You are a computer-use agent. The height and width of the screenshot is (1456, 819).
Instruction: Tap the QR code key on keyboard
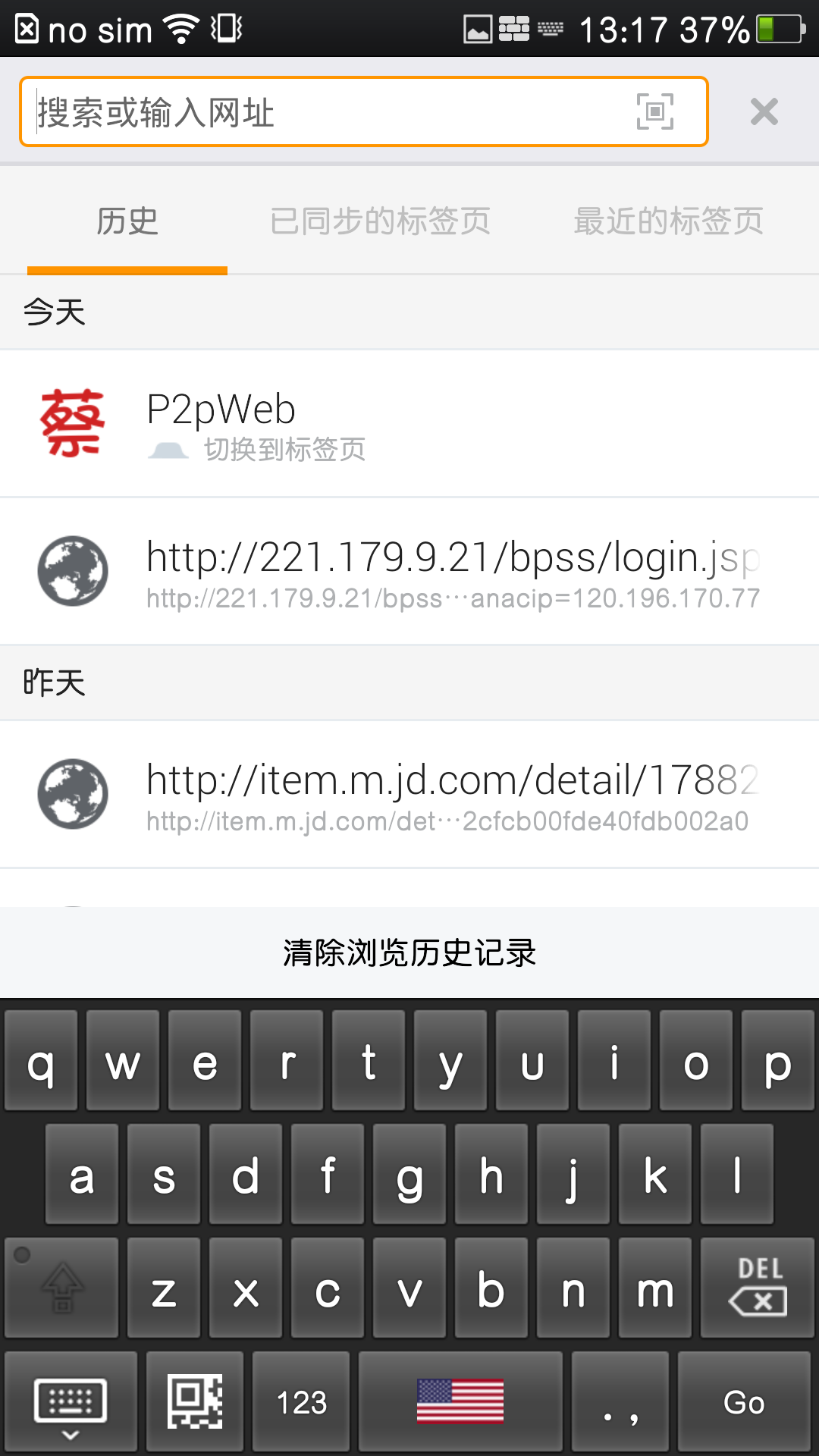[x=195, y=1401]
